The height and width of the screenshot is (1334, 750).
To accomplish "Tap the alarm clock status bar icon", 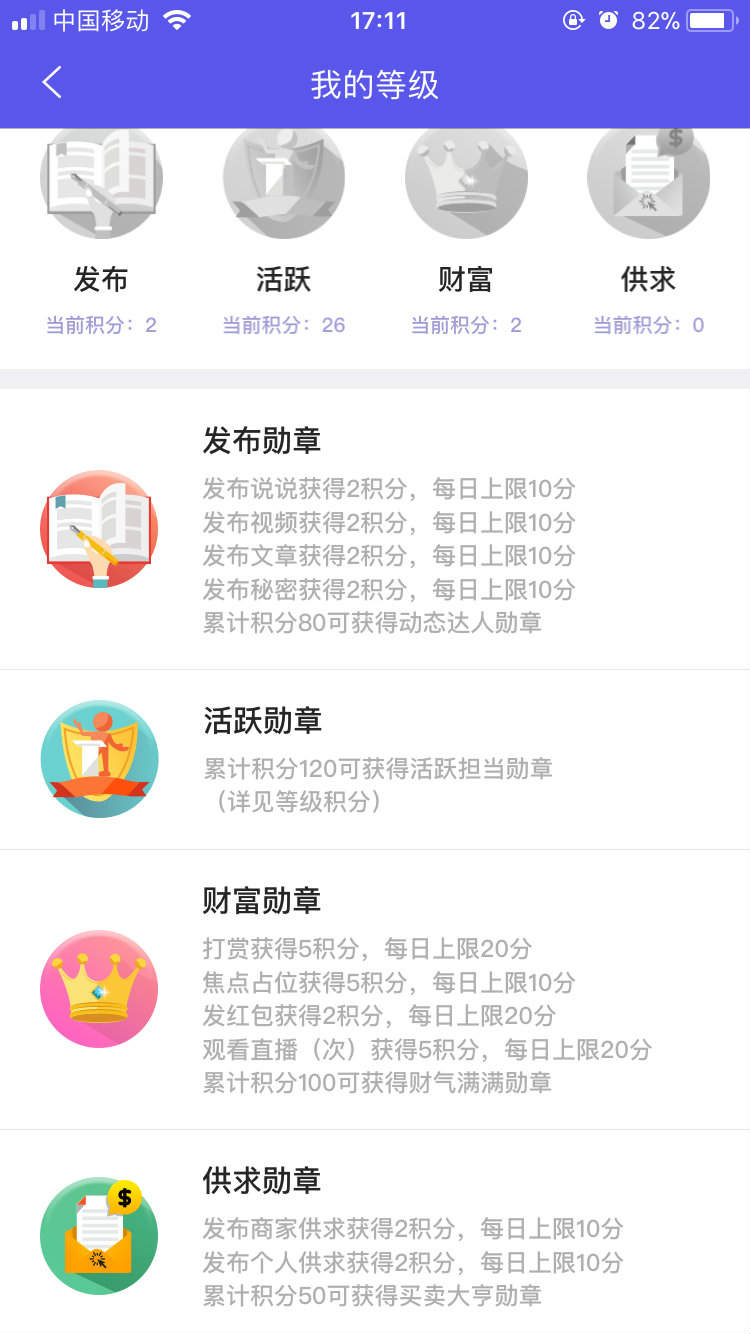I will pos(608,18).
